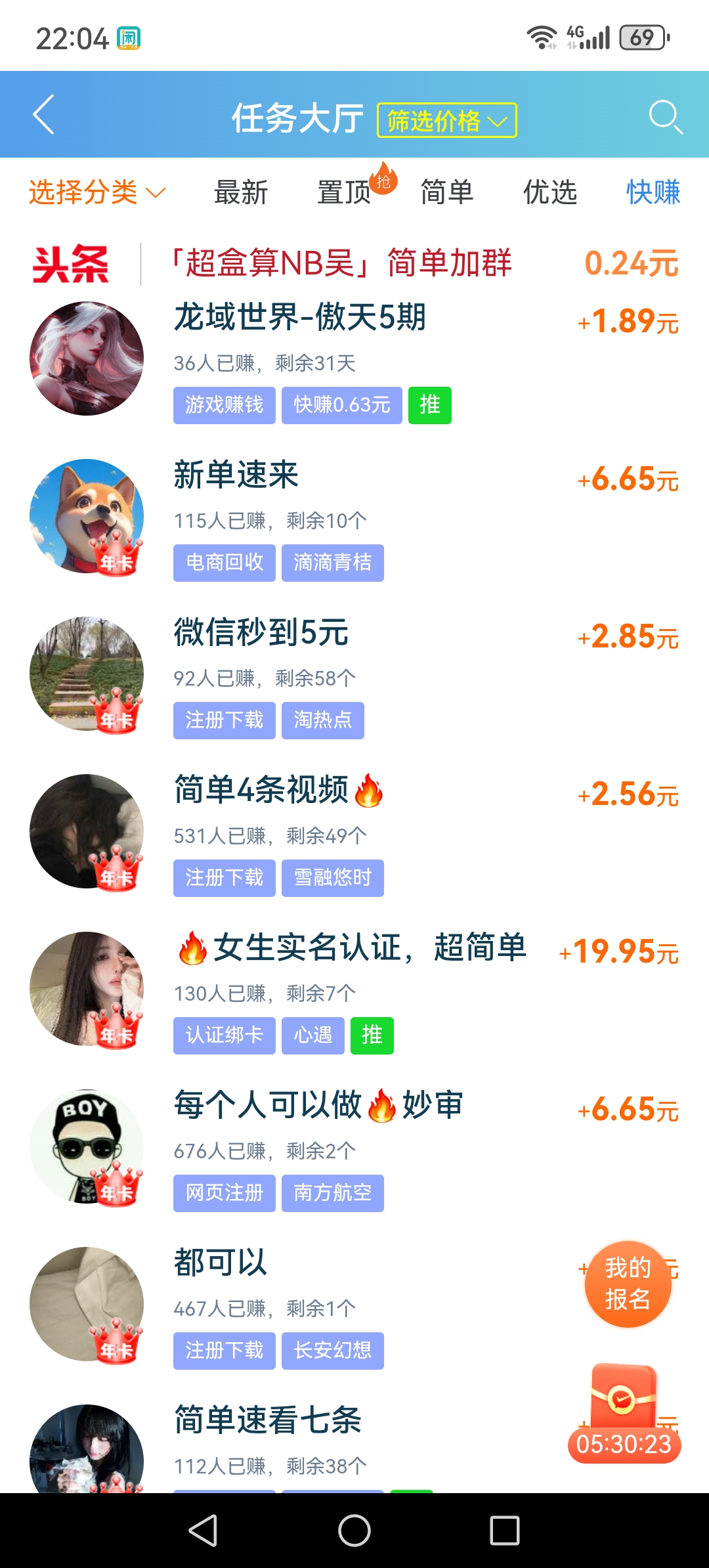Tap the 电商回收 tag label
This screenshot has width=709, height=1568.
224,562
